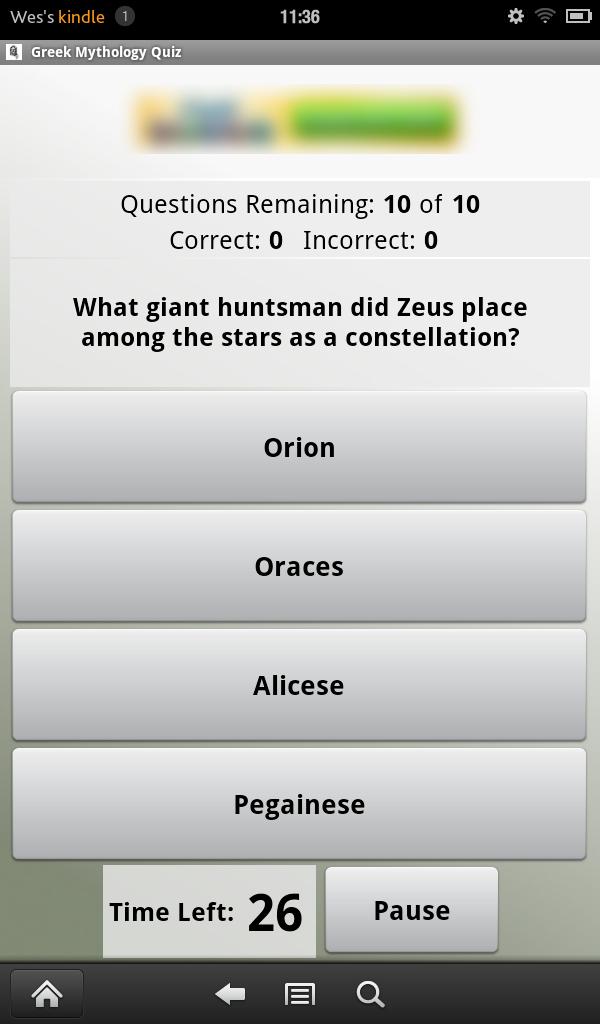
Task: Pause the quiz timer
Action: coord(411,910)
